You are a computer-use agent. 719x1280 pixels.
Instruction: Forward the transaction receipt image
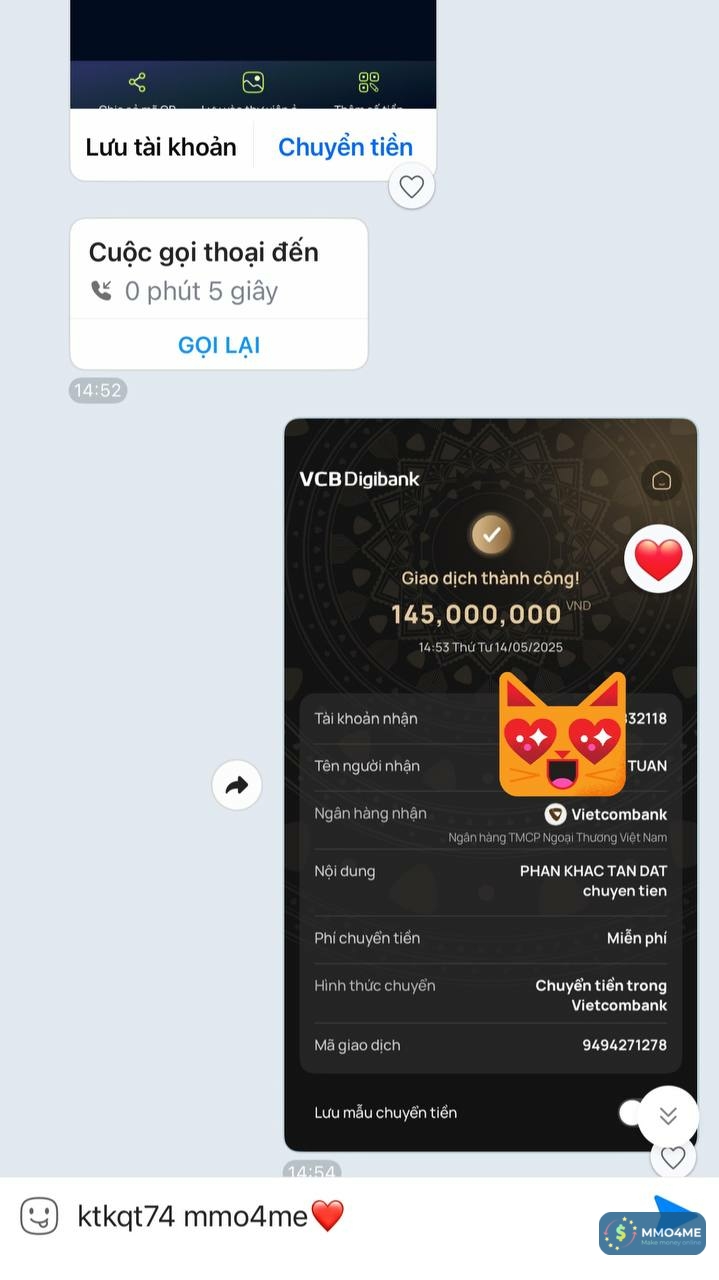point(237,786)
